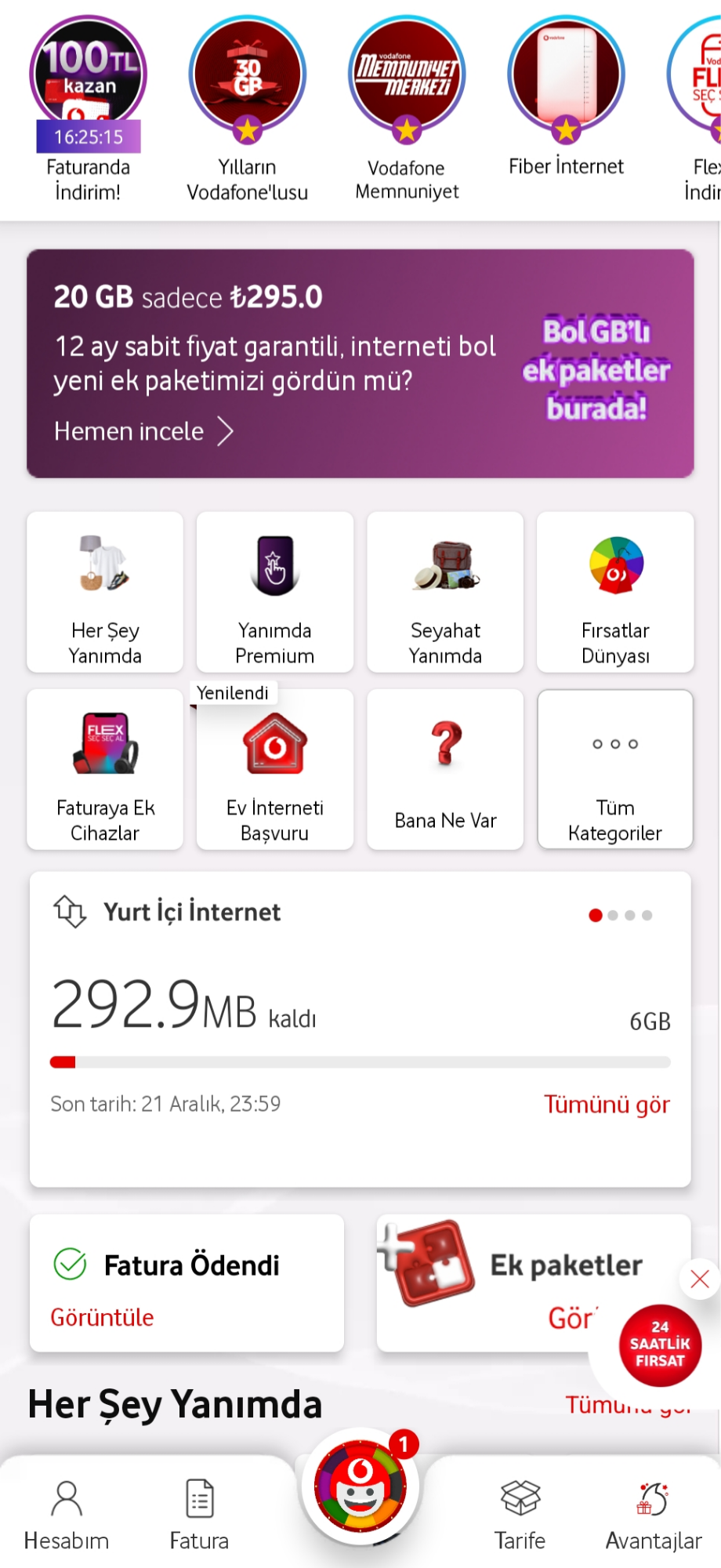
Task: Tap Görüntüle under Fatura Ödendi
Action: (102, 1317)
